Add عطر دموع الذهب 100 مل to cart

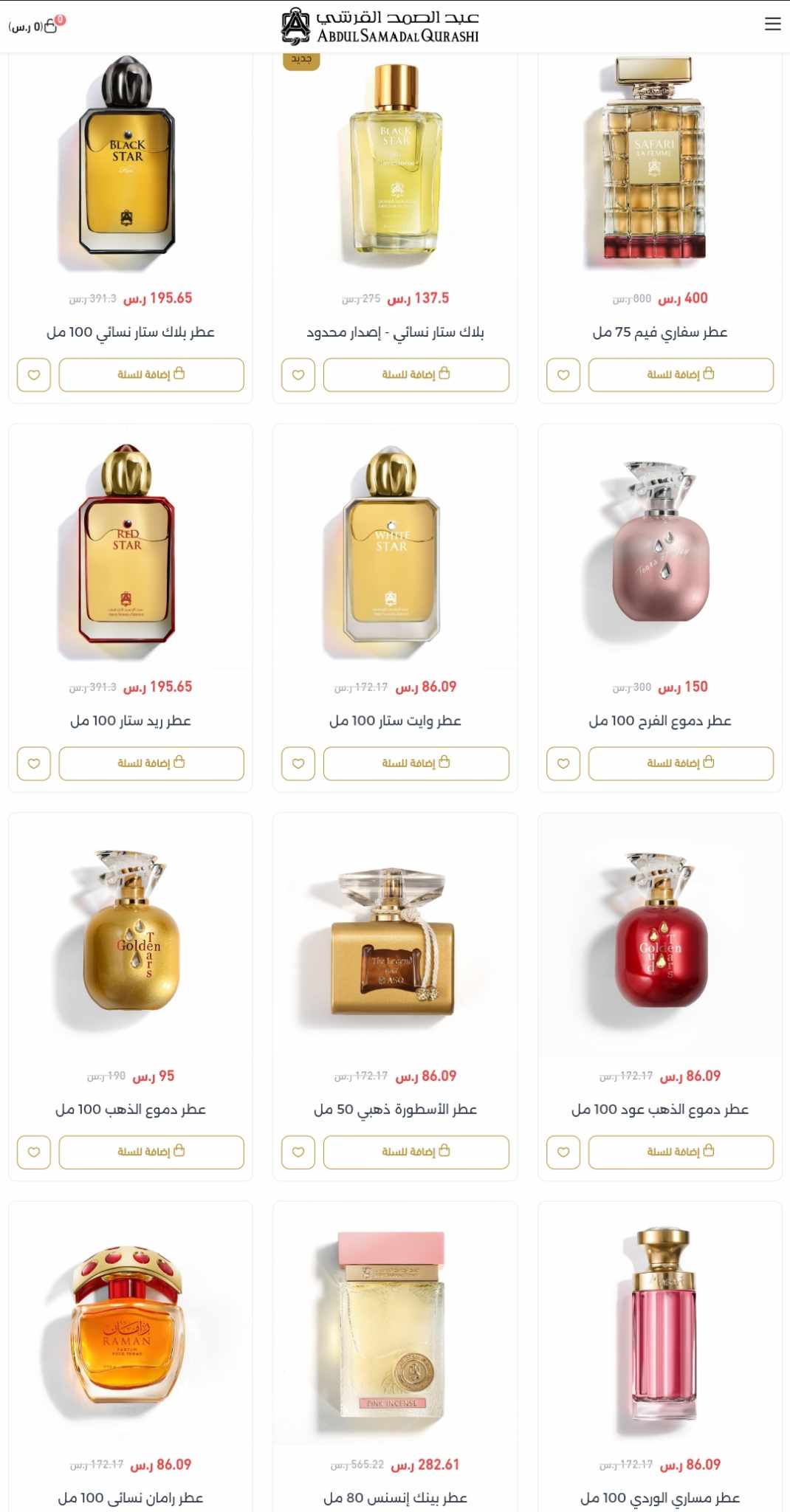(x=151, y=1152)
